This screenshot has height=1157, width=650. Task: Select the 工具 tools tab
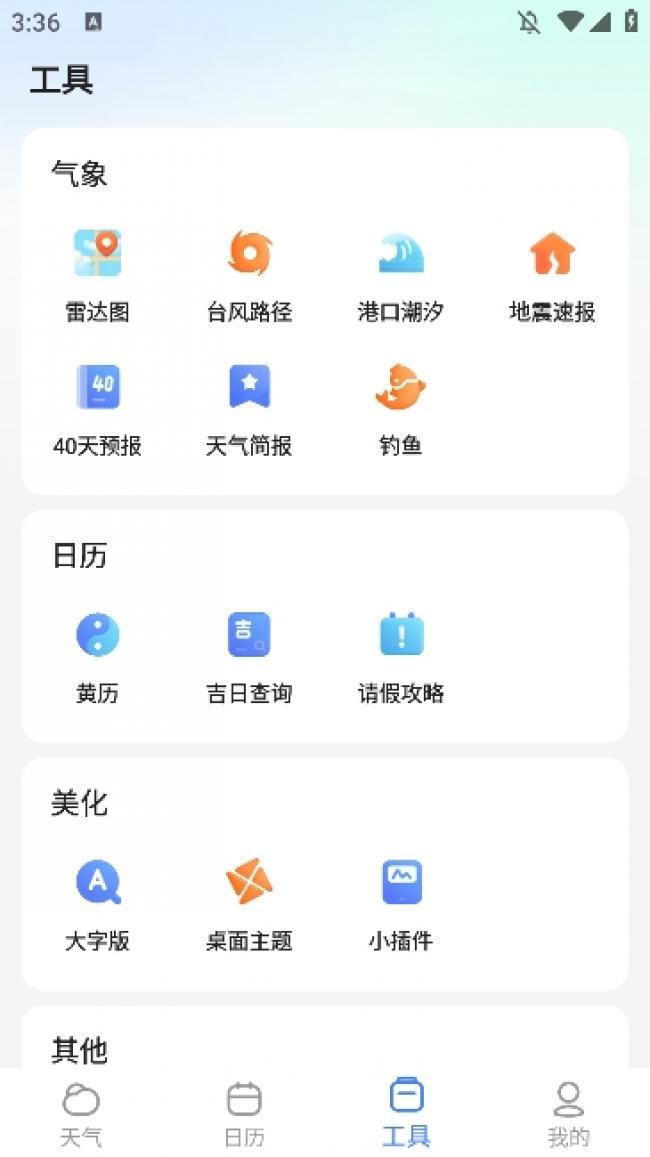point(406,1112)
